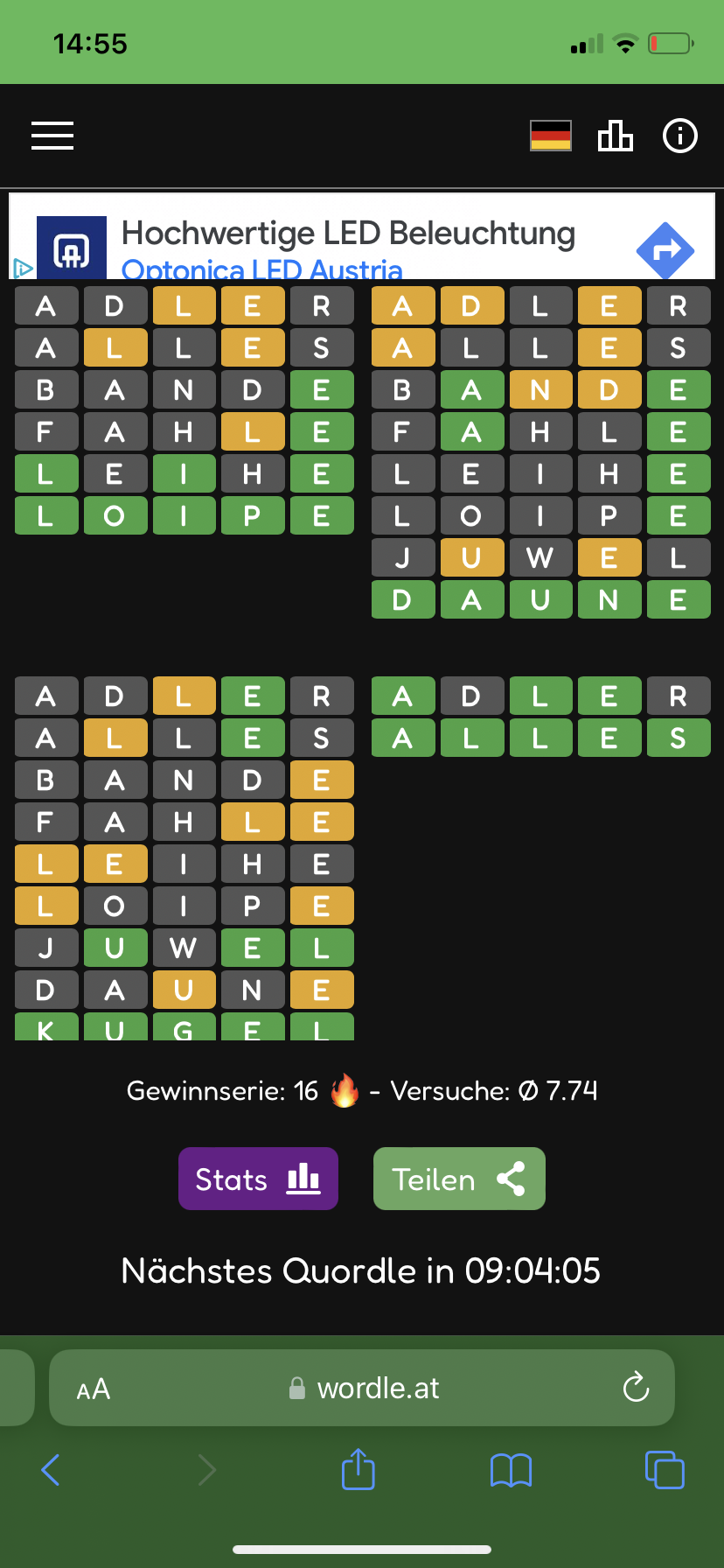Image resolution: width=724 pixels, height=1568 pixels.
Task: Show open Safari tabs
Action: click(x=665, y=1469)
